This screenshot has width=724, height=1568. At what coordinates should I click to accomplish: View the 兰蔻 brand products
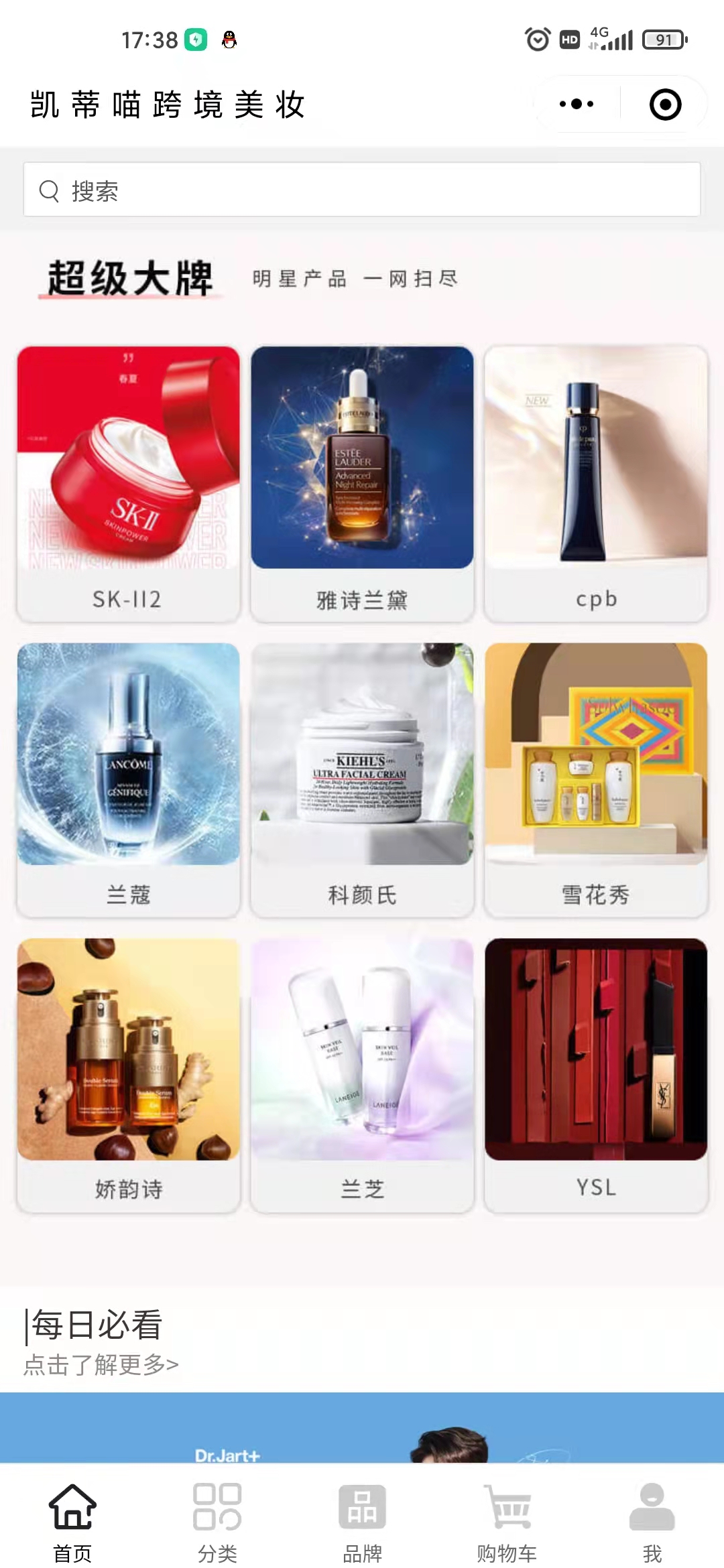(x=128, y=780)
